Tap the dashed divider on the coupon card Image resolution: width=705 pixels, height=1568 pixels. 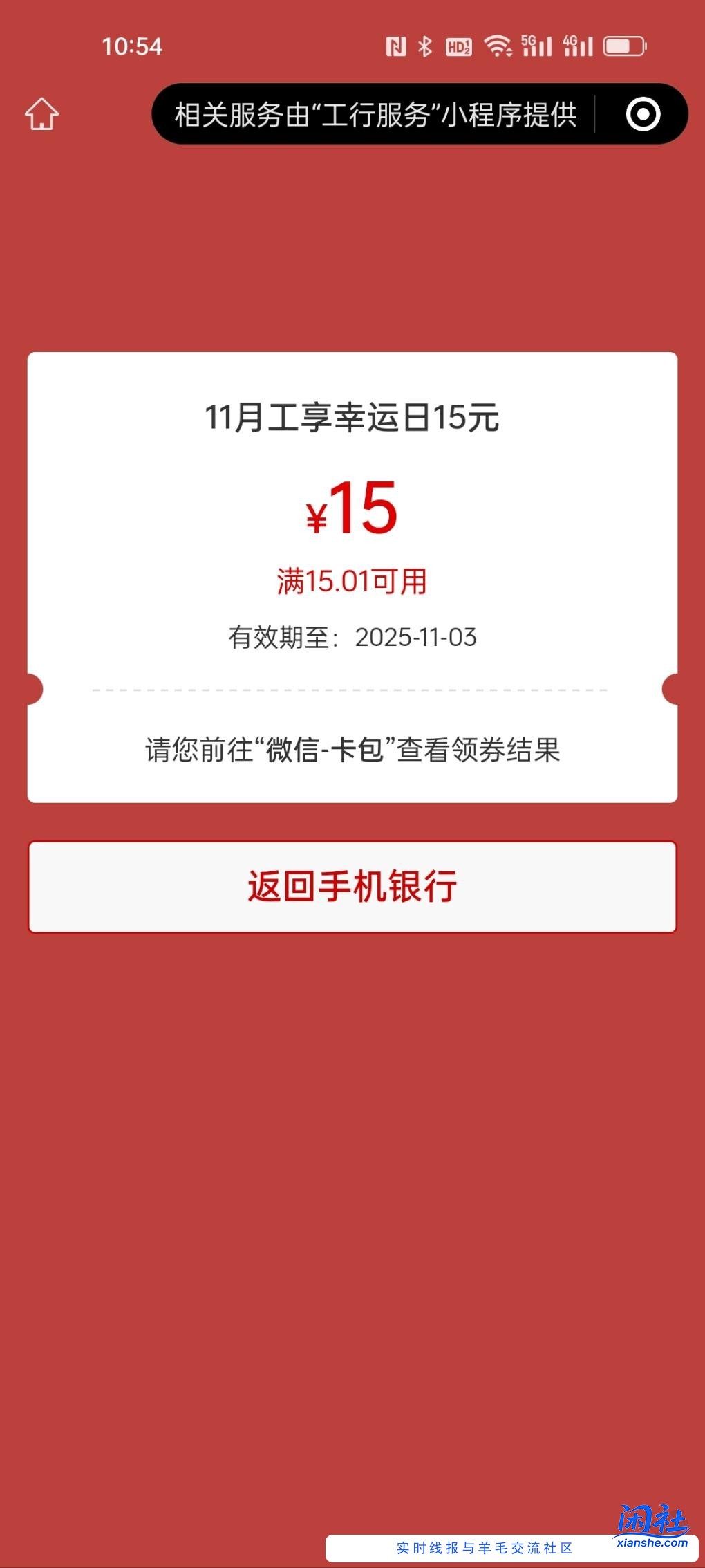[352, 689]
